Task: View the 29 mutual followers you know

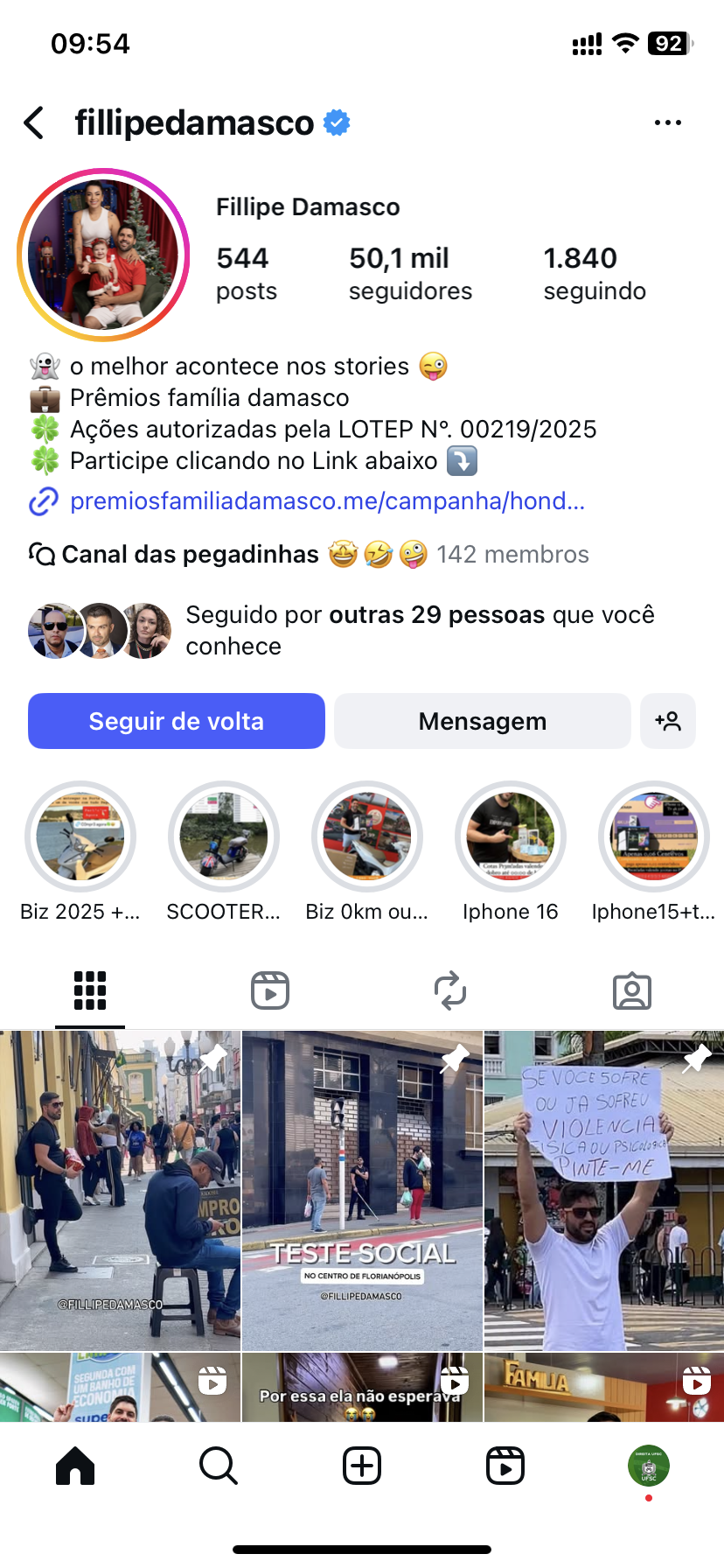Action: pos(420,630)
